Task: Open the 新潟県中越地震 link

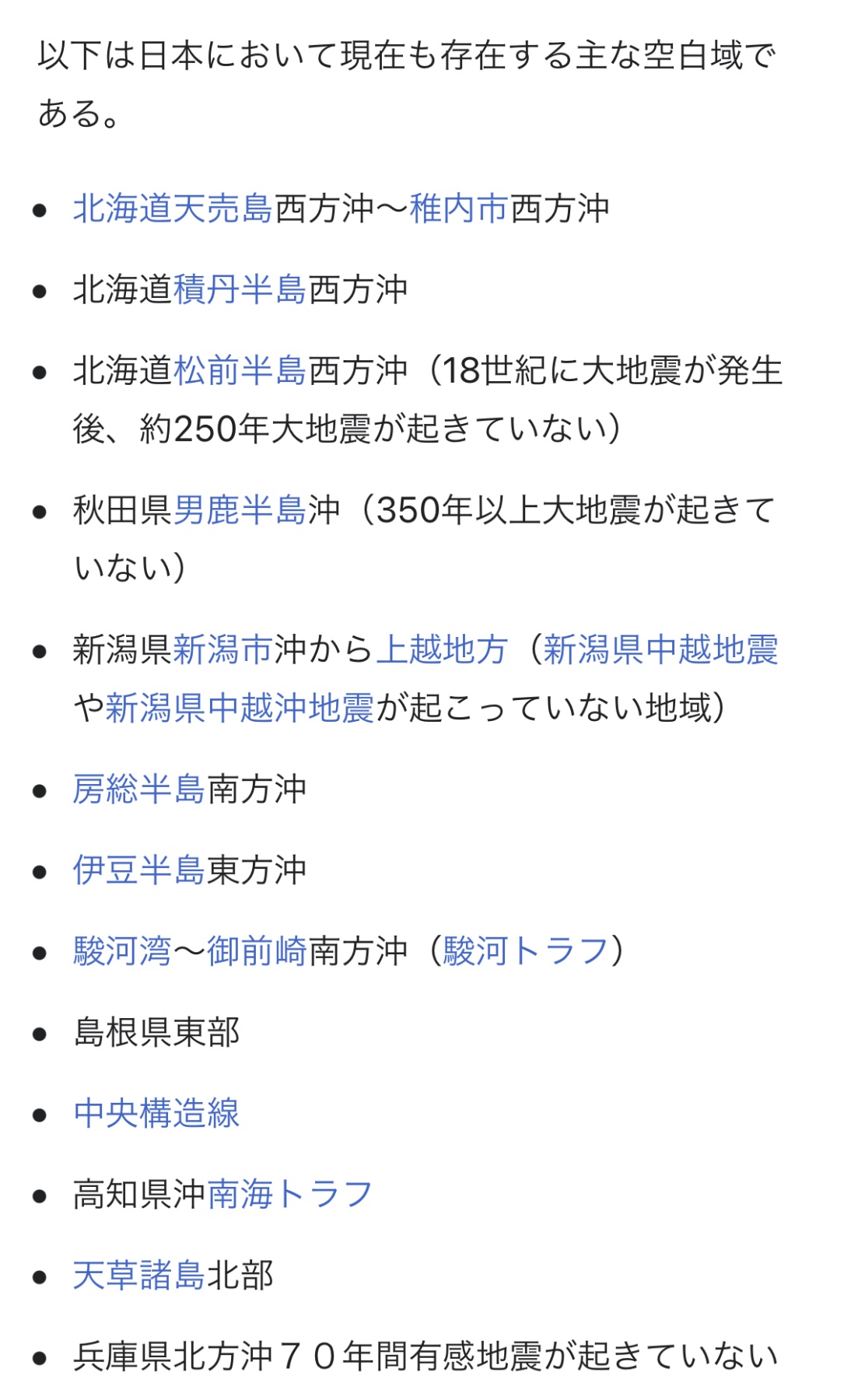Action: 660,649
